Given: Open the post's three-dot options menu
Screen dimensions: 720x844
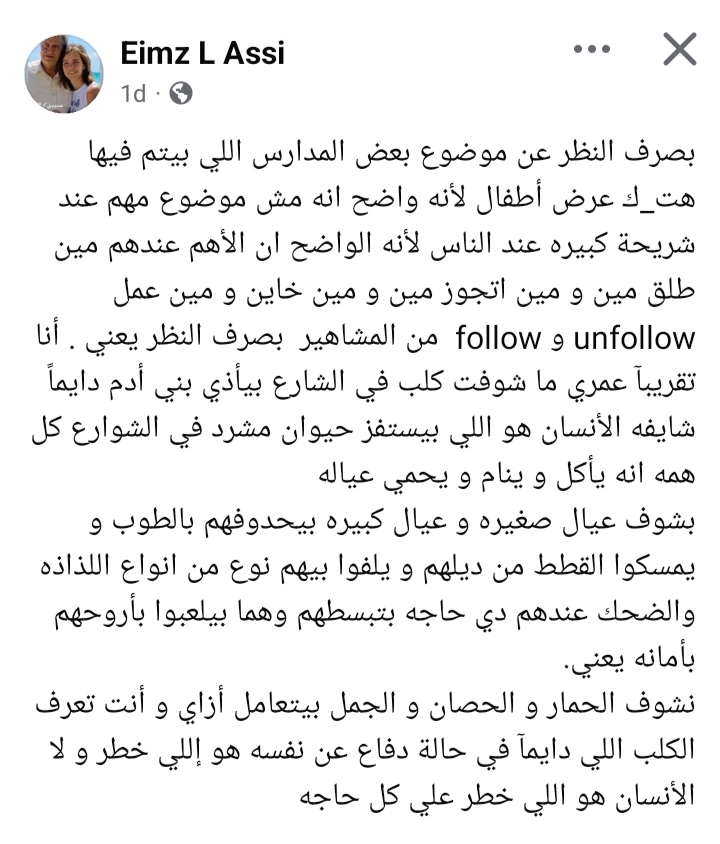Looking at the screenshot, I should (597, 49).
